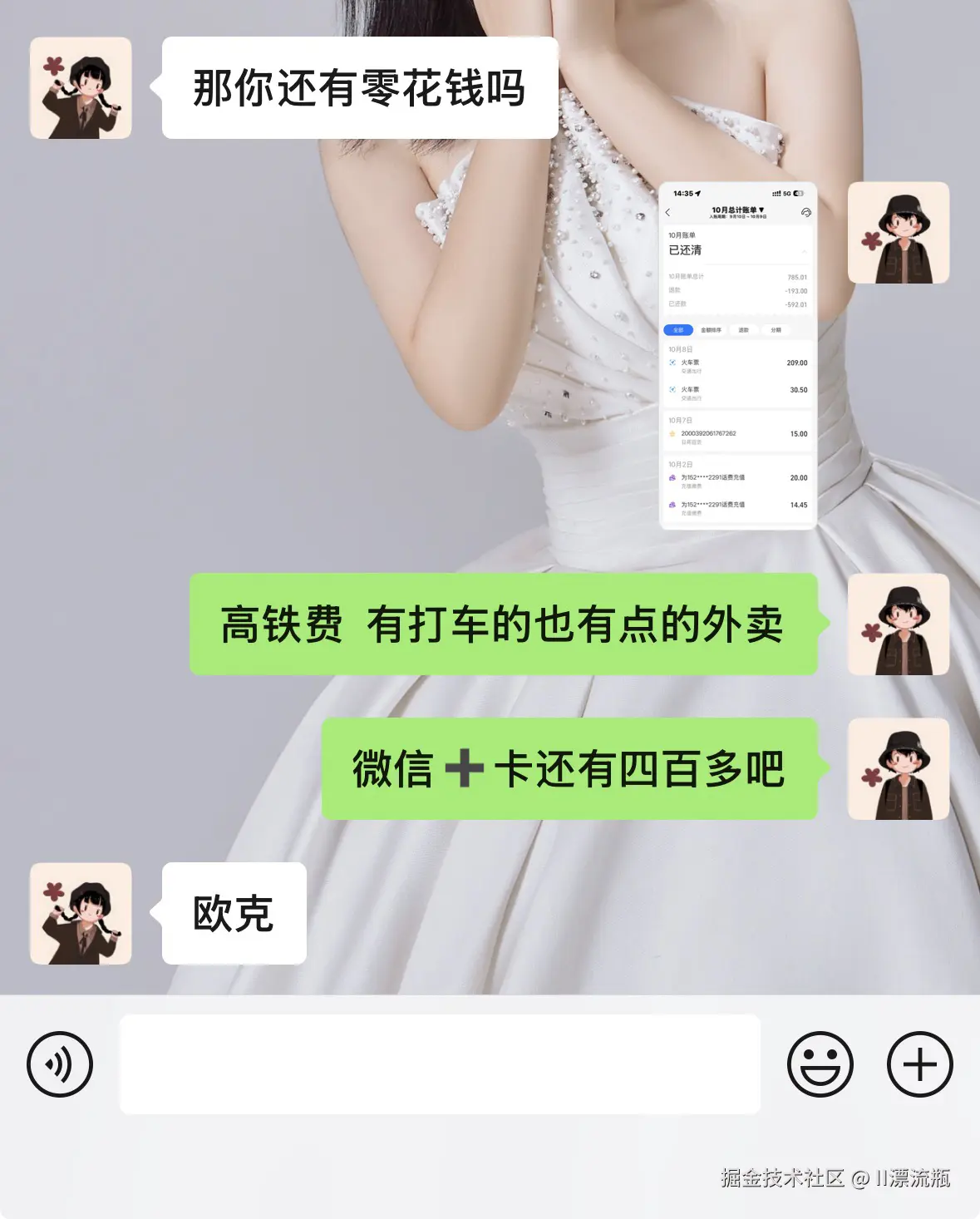Open sender avatar beside 高铁费 message
Viewport: 980px width, 1219px height.
pos(898,624)
